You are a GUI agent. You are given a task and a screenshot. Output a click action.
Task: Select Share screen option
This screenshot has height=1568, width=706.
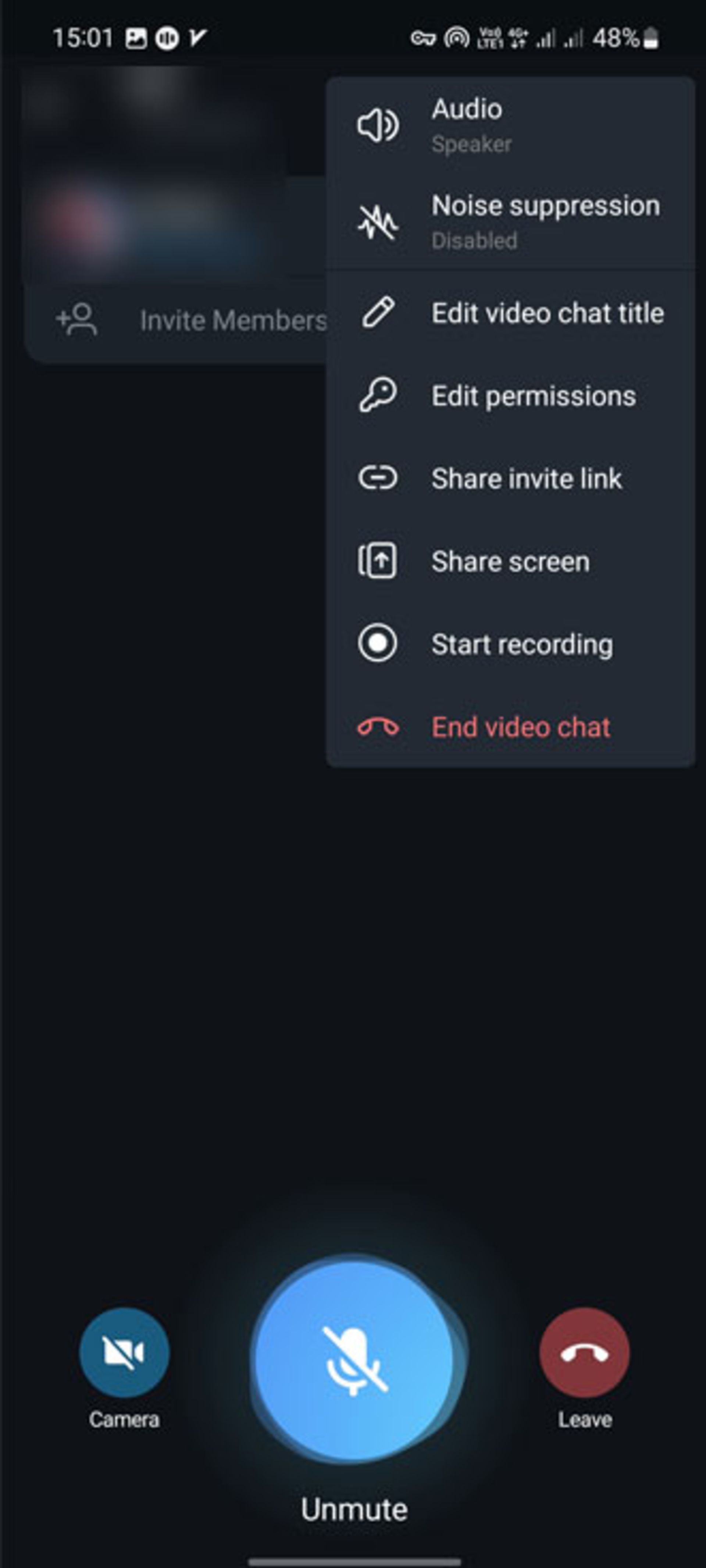(510, 561)
